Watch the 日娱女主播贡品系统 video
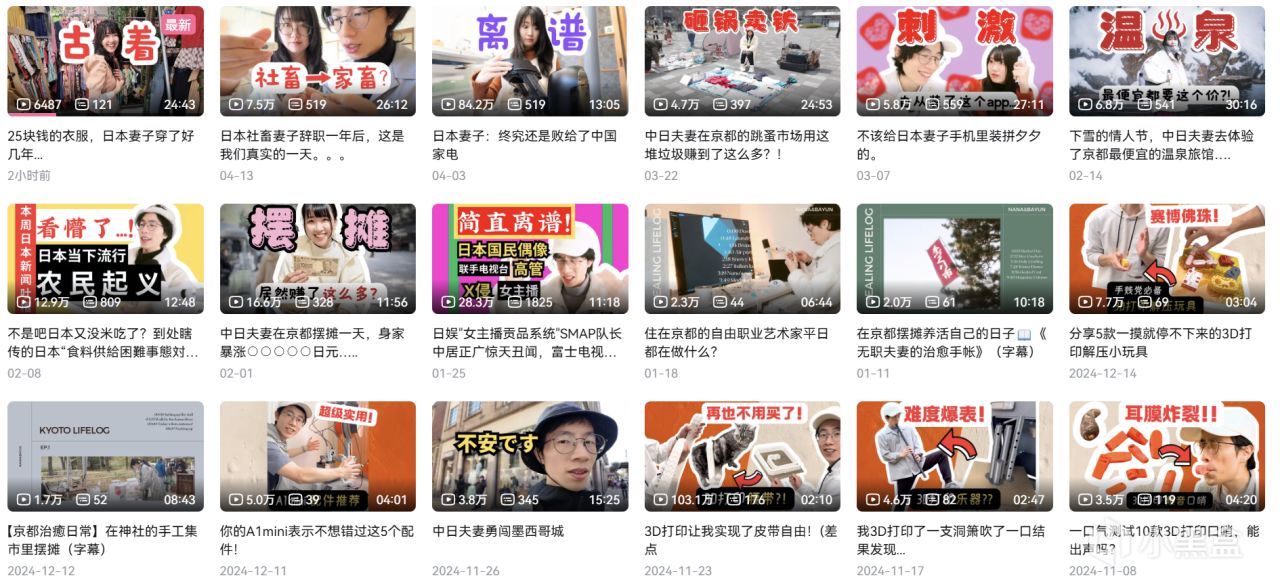 click(x=530, y=259)
